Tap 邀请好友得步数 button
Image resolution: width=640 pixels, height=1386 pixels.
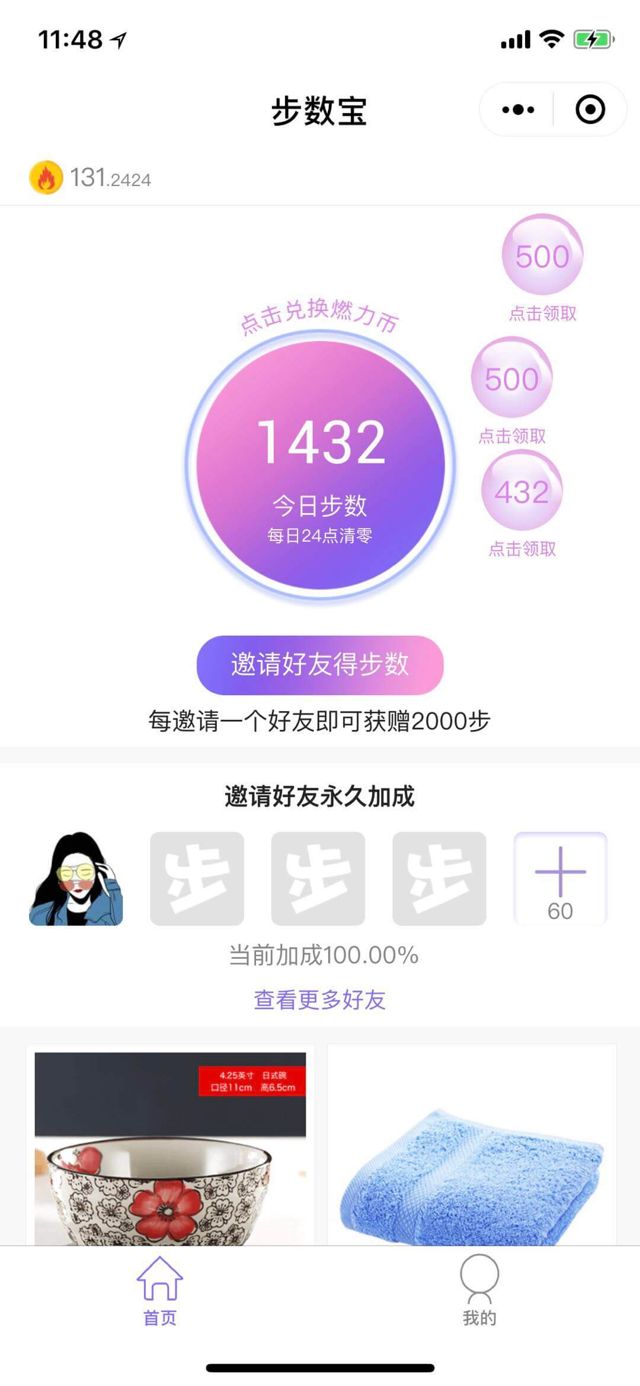coord(320,664)
